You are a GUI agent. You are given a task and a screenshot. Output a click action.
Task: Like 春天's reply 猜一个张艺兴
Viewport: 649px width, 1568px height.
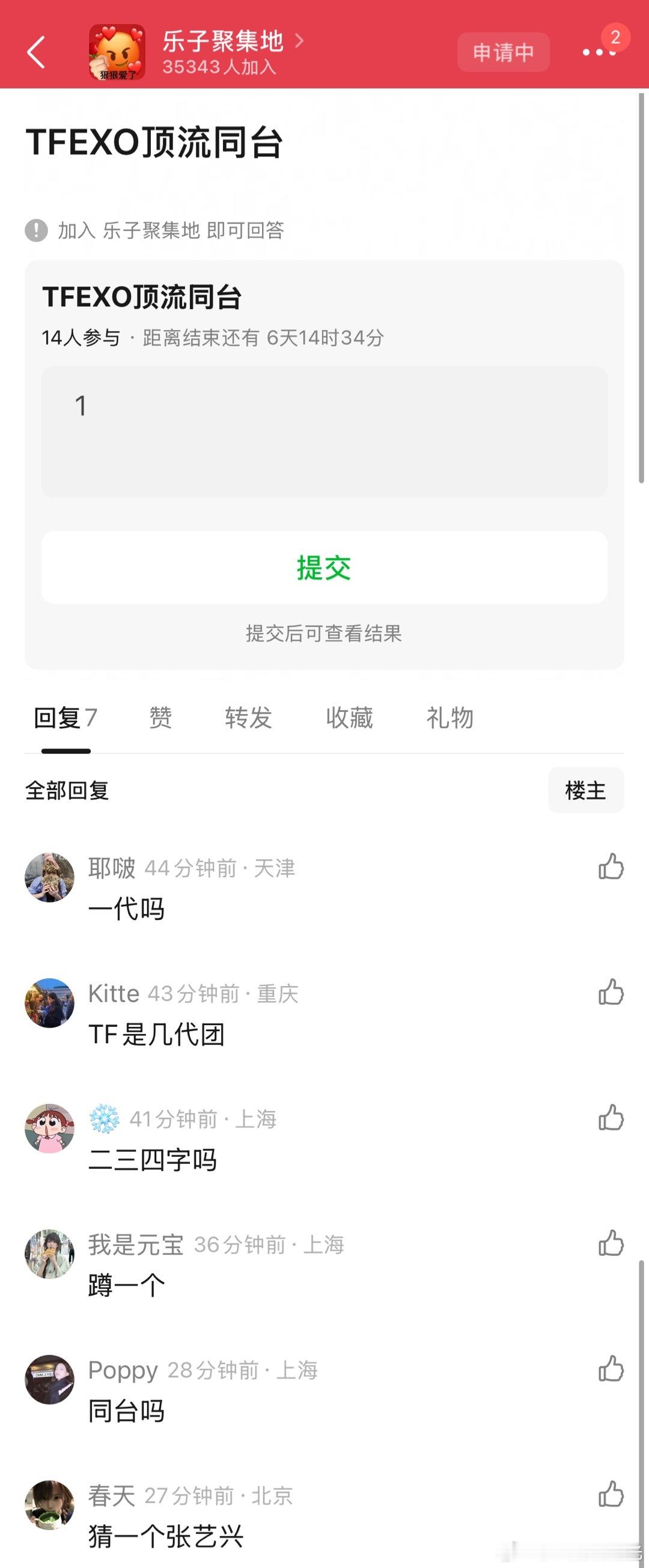pos(611,1493)
